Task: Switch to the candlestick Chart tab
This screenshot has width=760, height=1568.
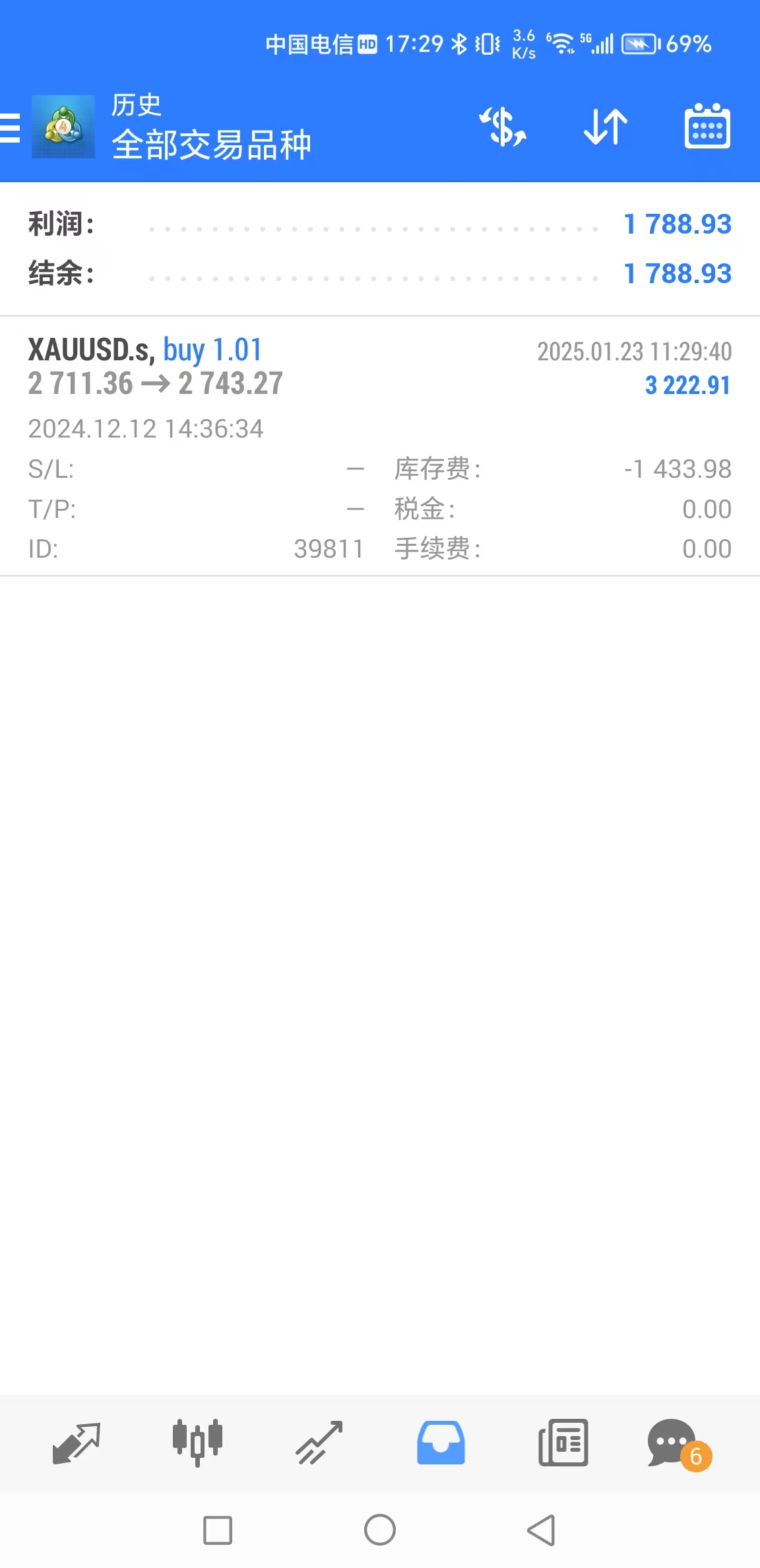Action: click(197, 1443)
